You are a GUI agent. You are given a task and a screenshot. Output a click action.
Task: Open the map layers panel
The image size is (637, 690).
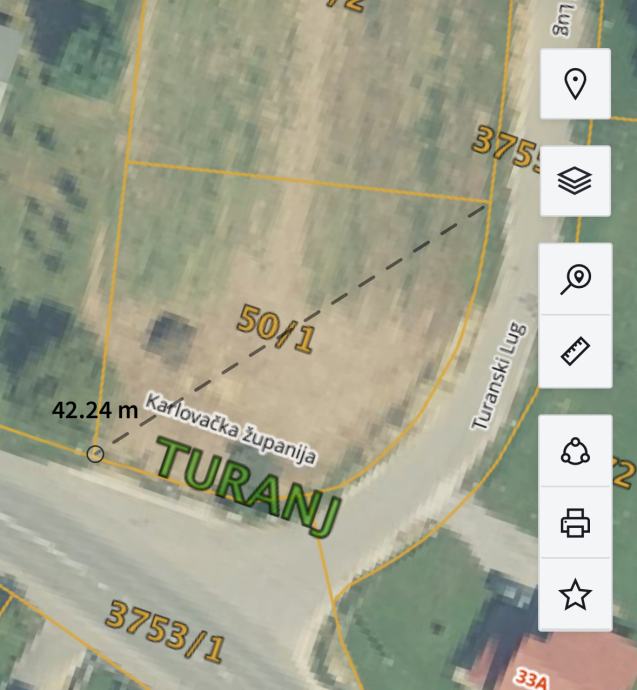pos(575,181)
